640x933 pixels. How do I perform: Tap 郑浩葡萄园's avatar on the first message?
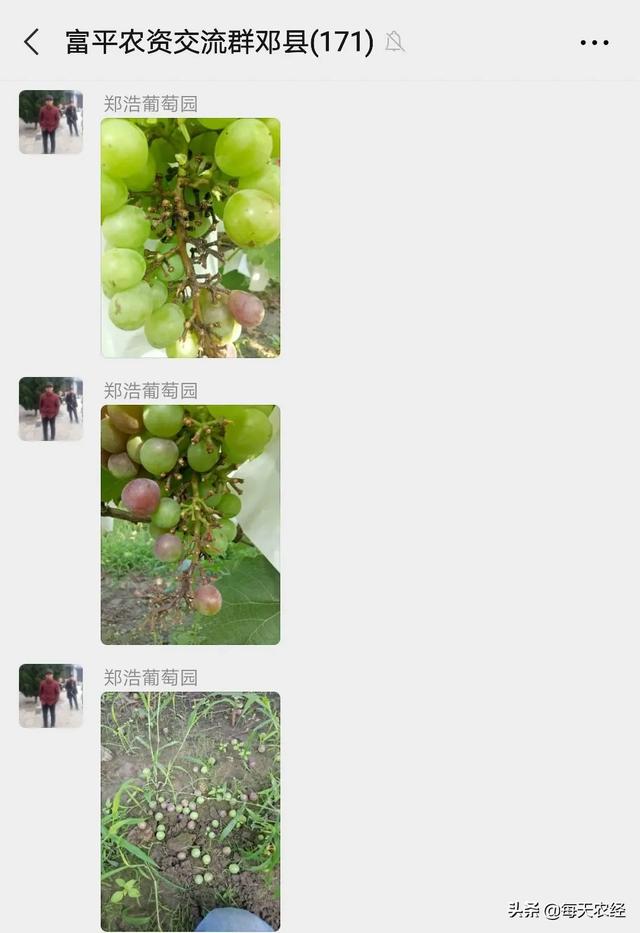point(51,122)
